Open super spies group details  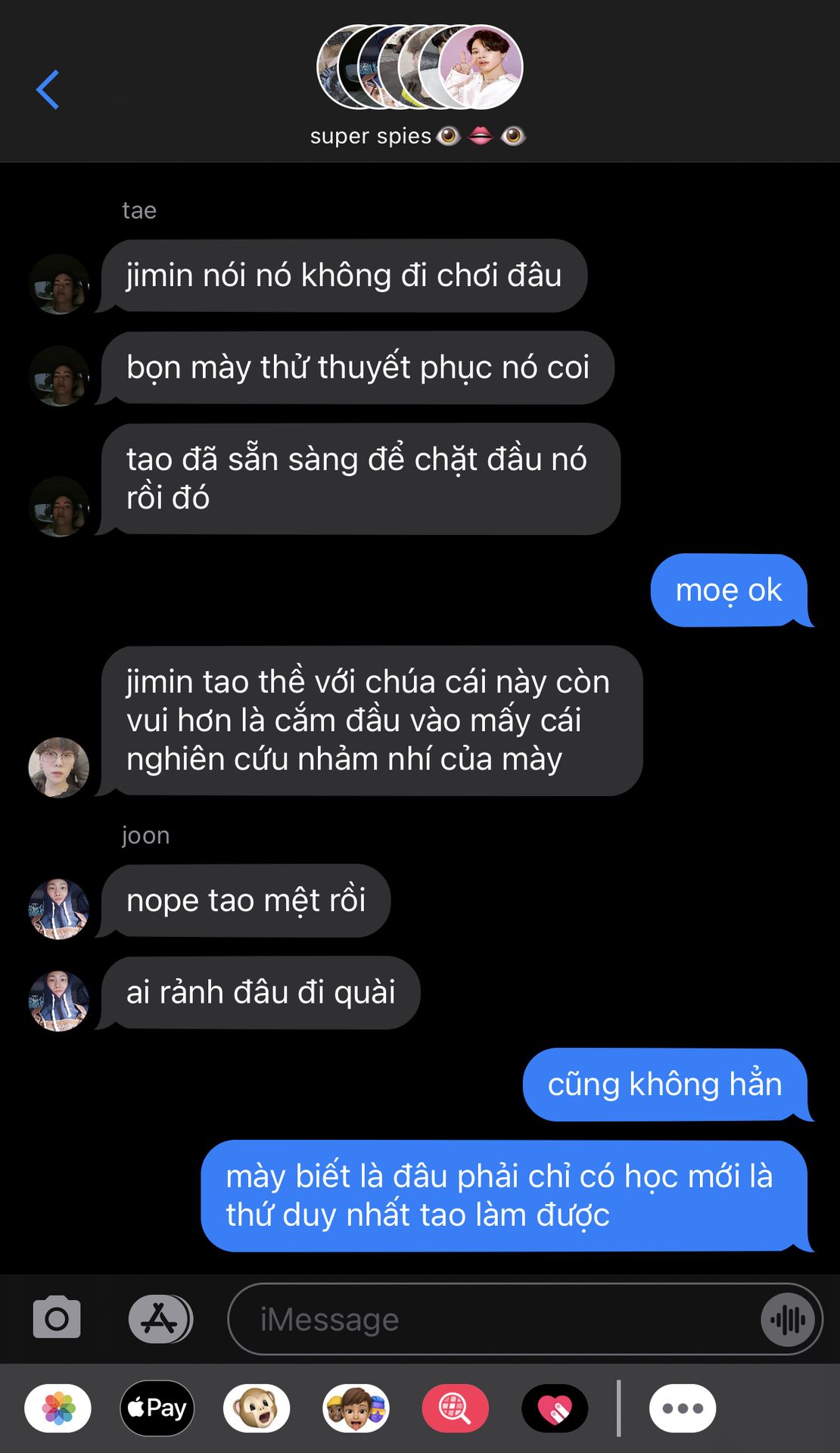[x=419, y=85]
